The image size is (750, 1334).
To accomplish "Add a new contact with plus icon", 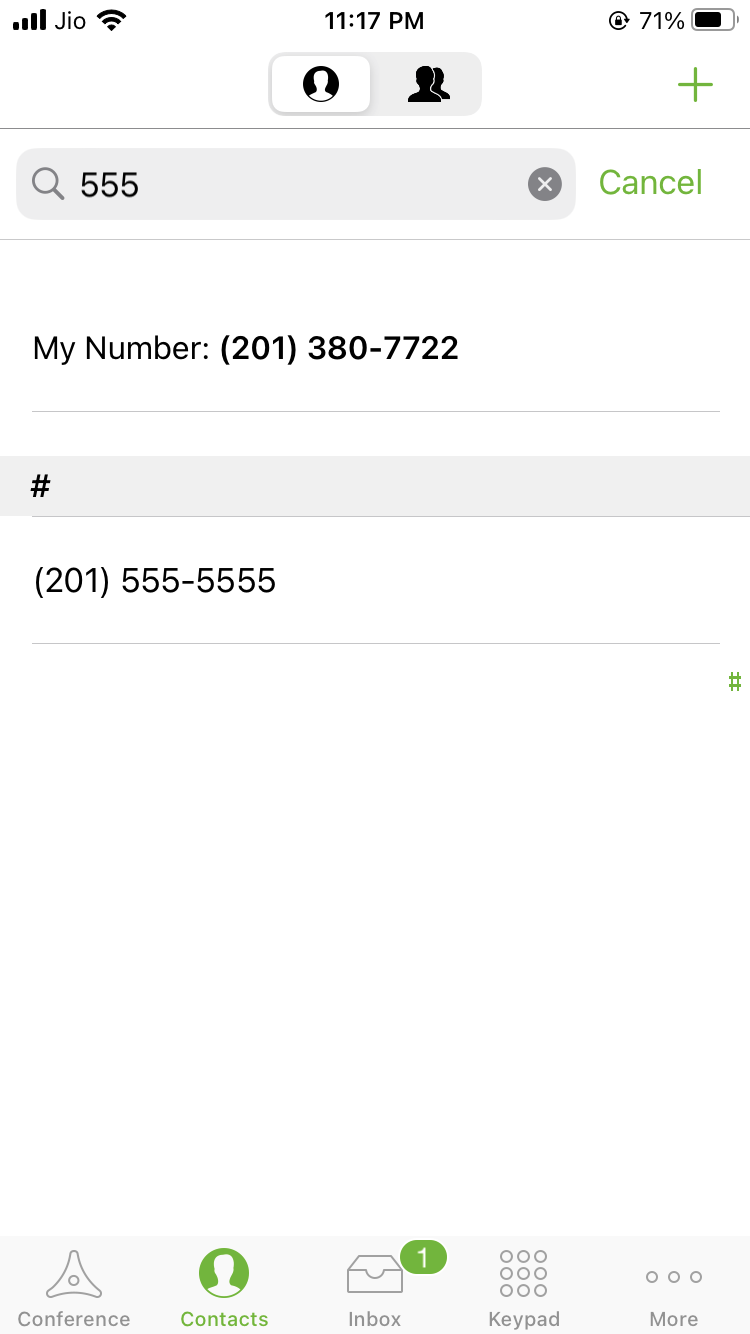I will click(695, 85).
